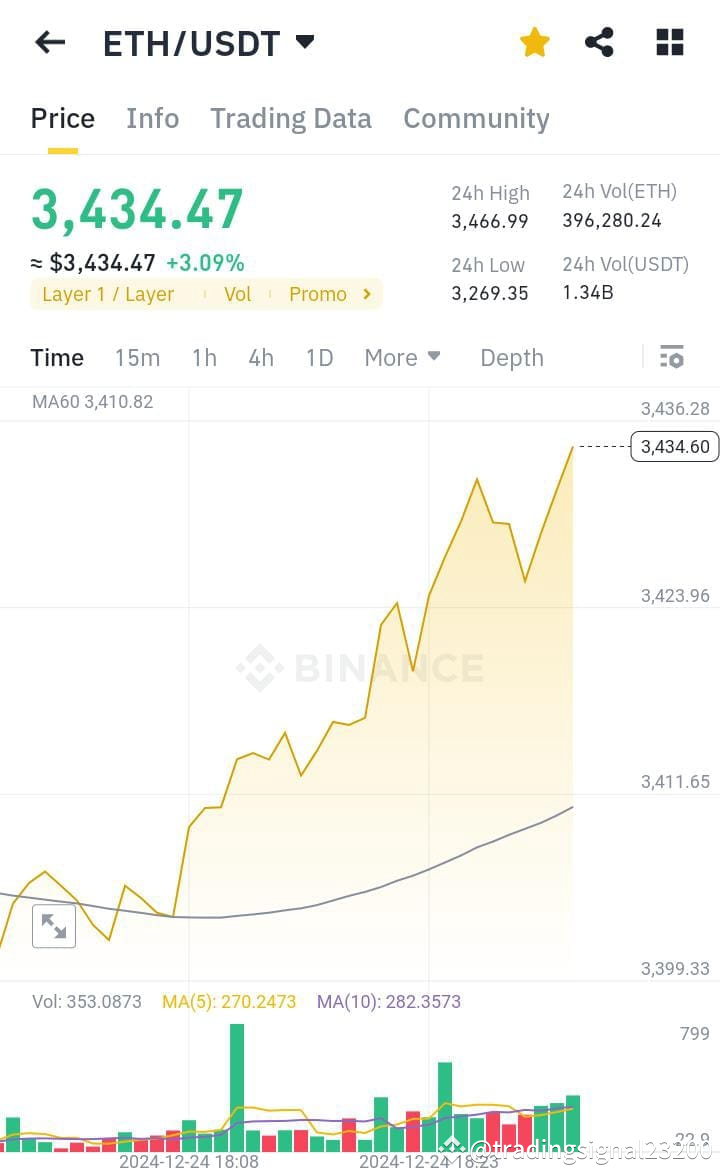Open the markets grid view
This screenshot has width=720, height=1173.
668,42
